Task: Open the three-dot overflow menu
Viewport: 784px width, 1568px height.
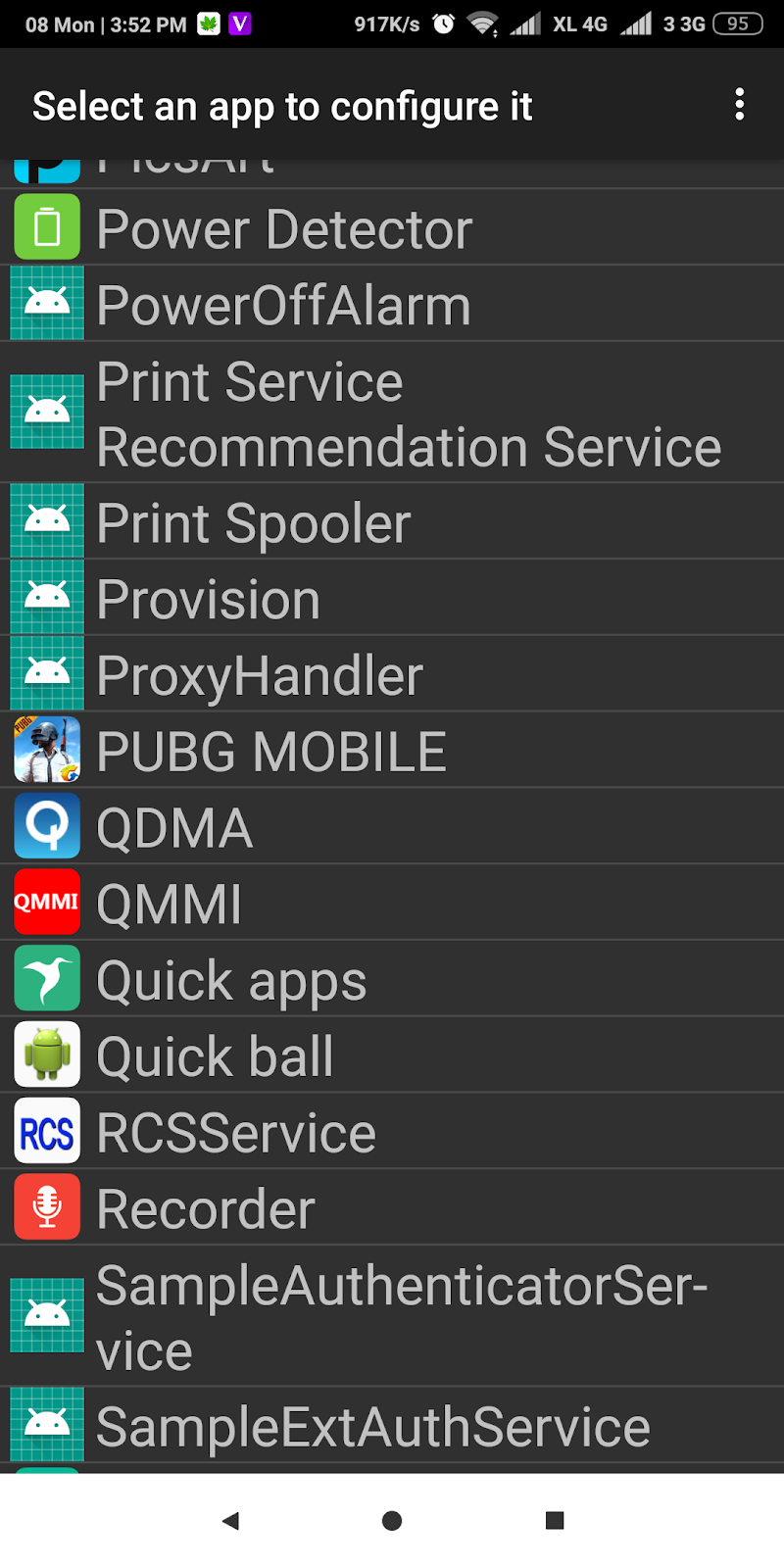Action: 740,104
